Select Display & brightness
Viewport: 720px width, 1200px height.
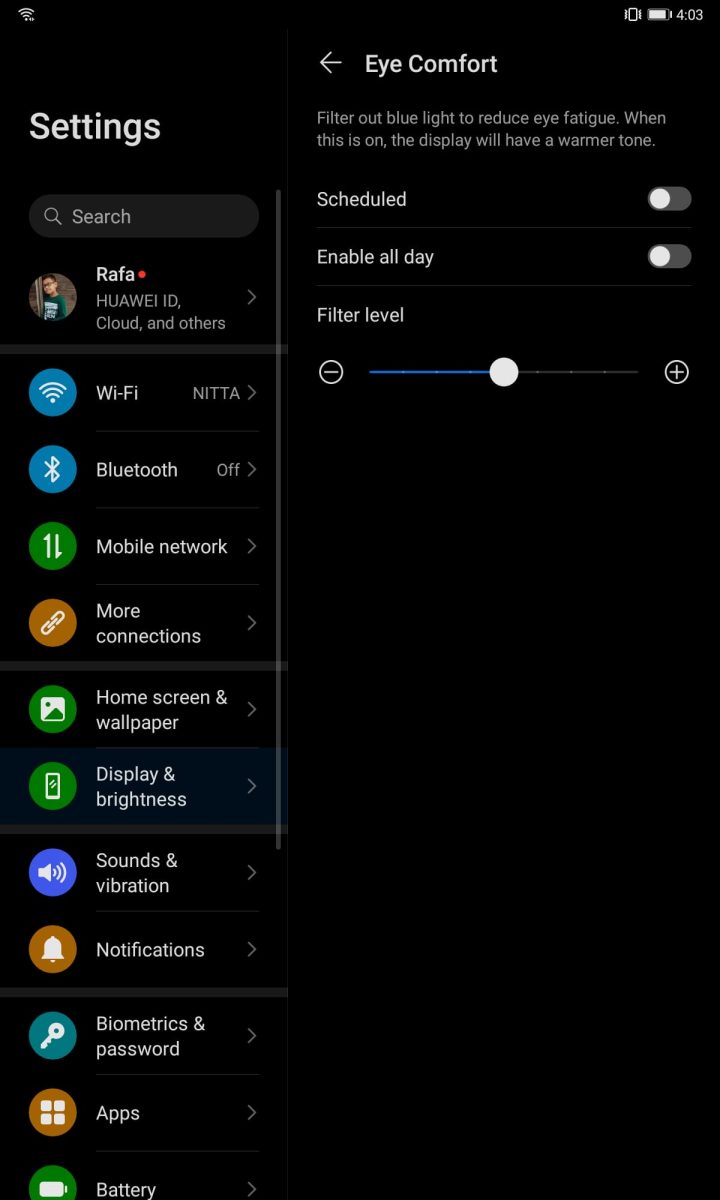[144, 786]
